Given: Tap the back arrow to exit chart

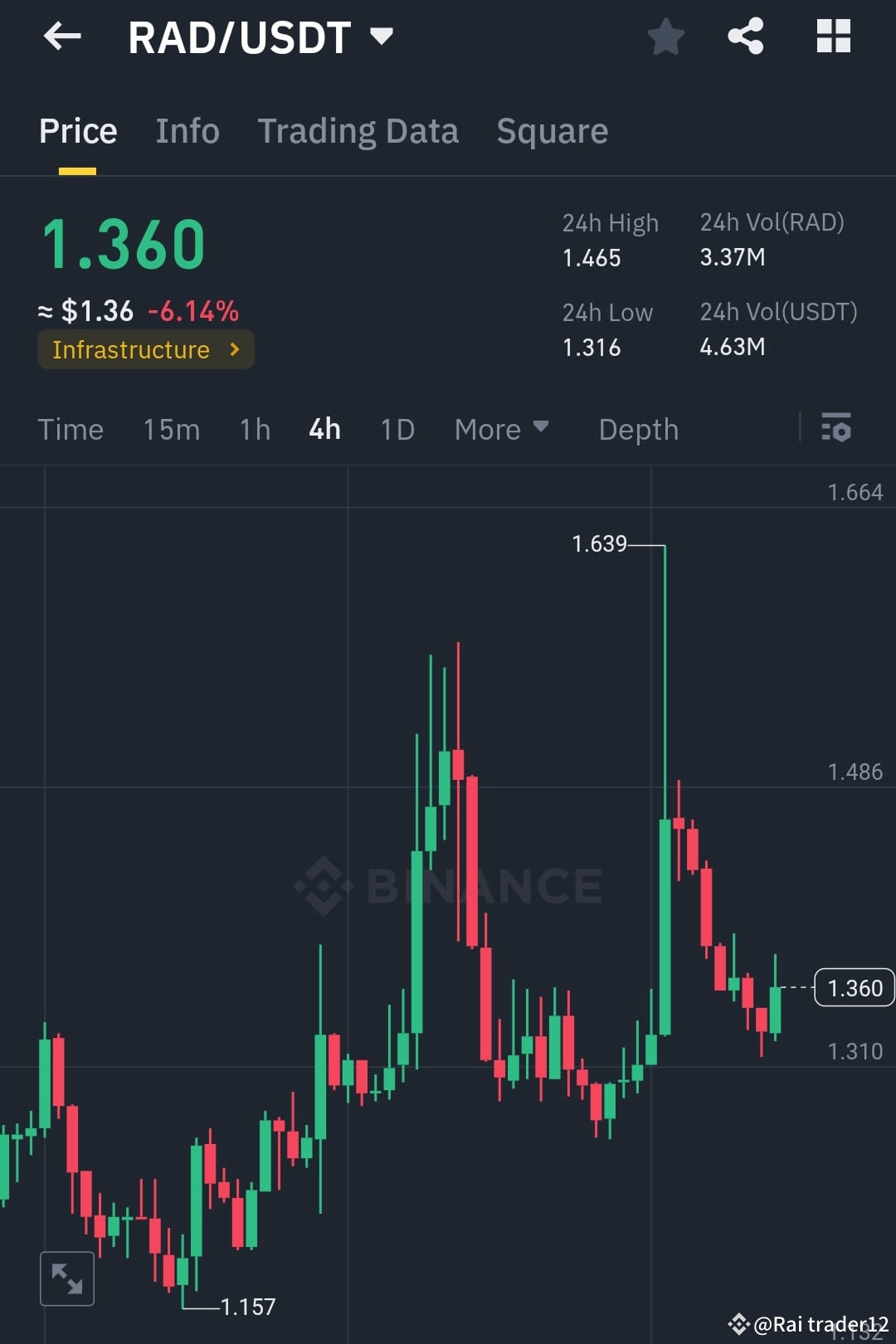Looking at the screenshot, I should [x=62, y=37].
